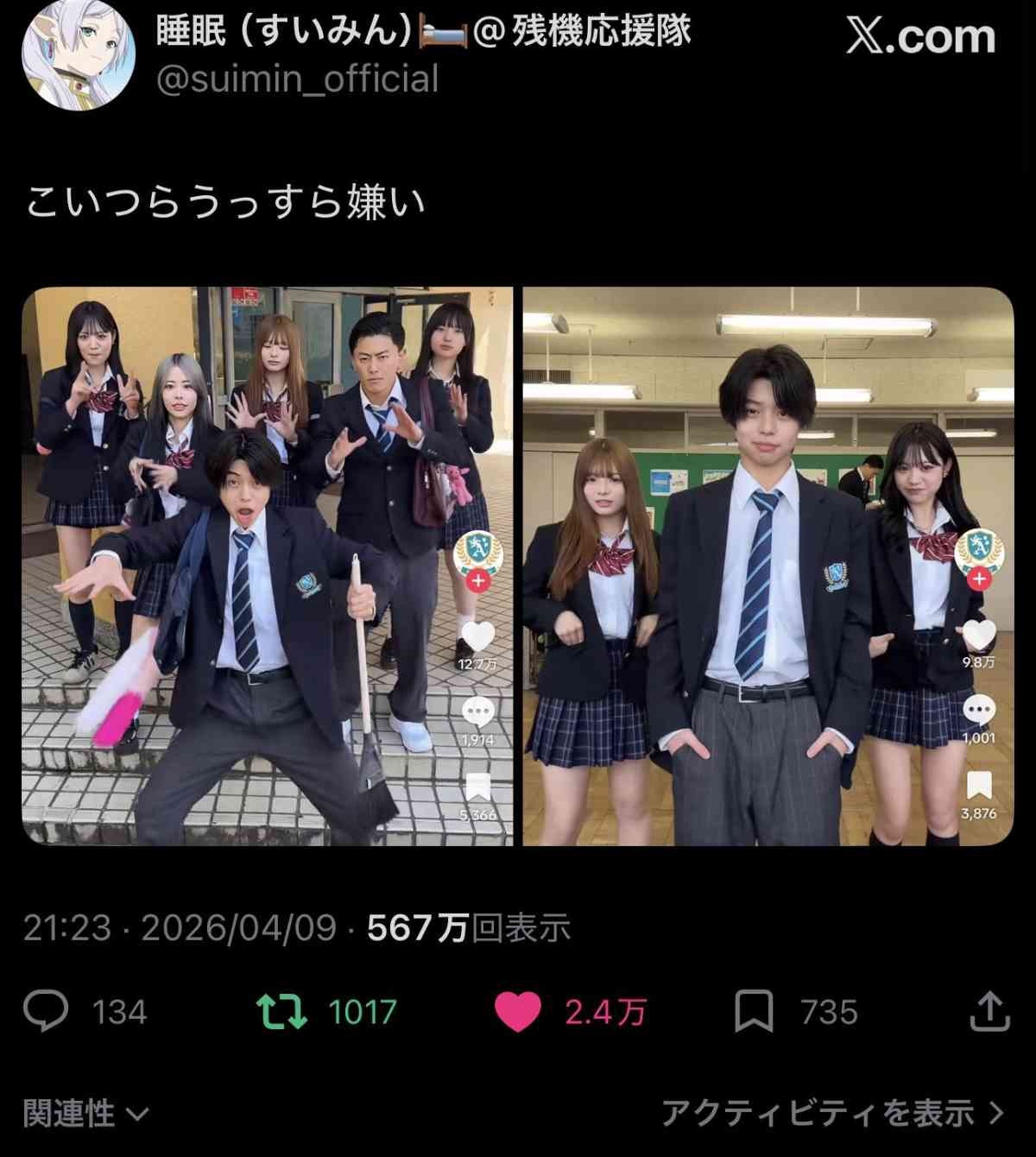Open the right photo in the classroom
The image size is (1036, 1157).
click(x=768, y=566)
